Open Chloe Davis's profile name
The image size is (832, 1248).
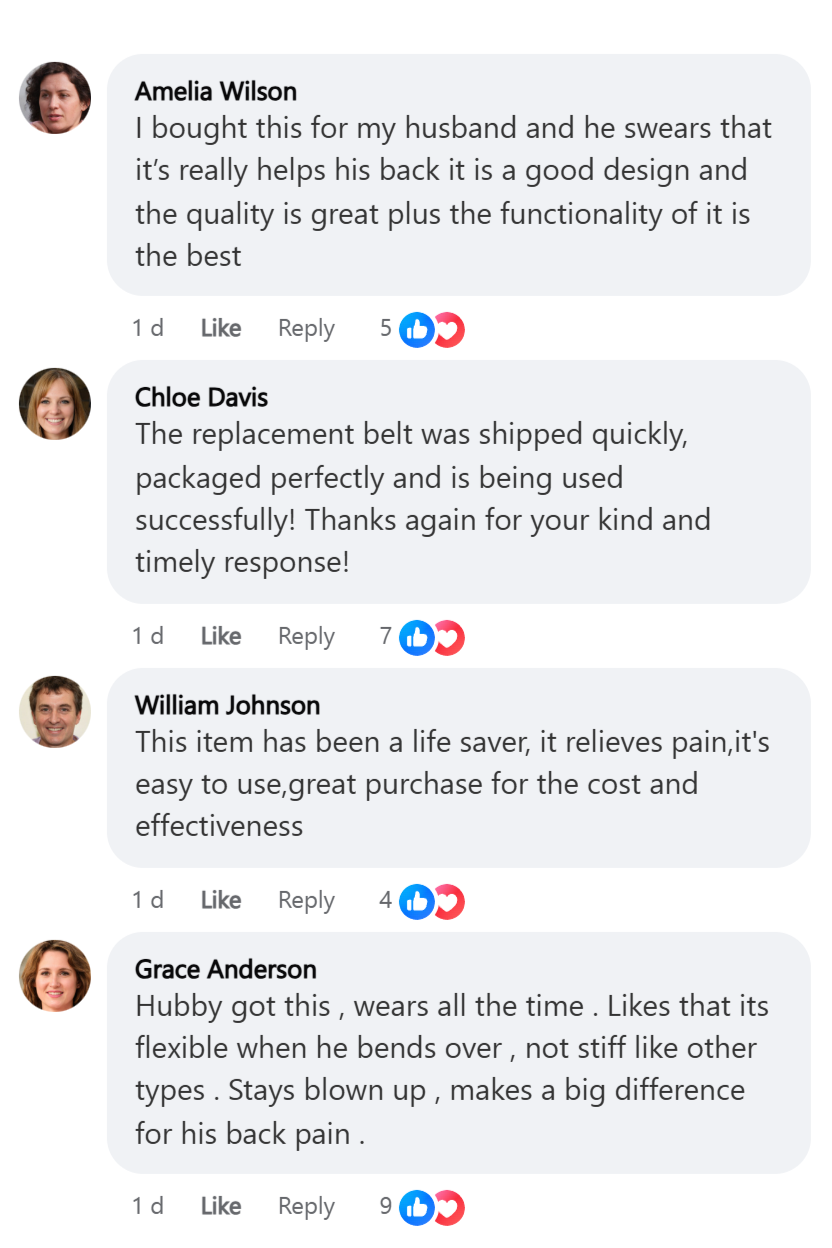pyautogui.click(x=201, y=398)
